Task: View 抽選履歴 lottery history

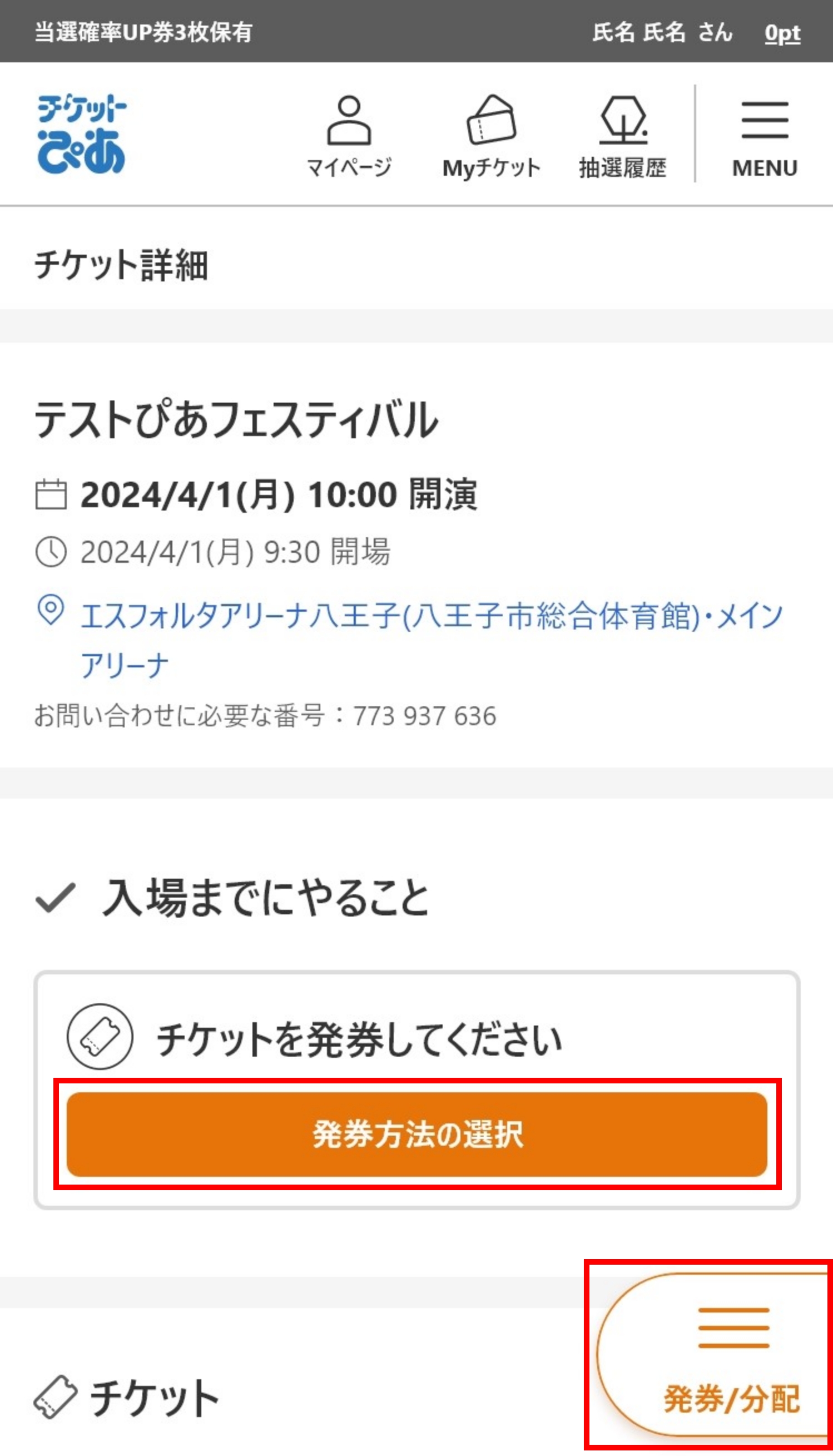Action: 623,137
